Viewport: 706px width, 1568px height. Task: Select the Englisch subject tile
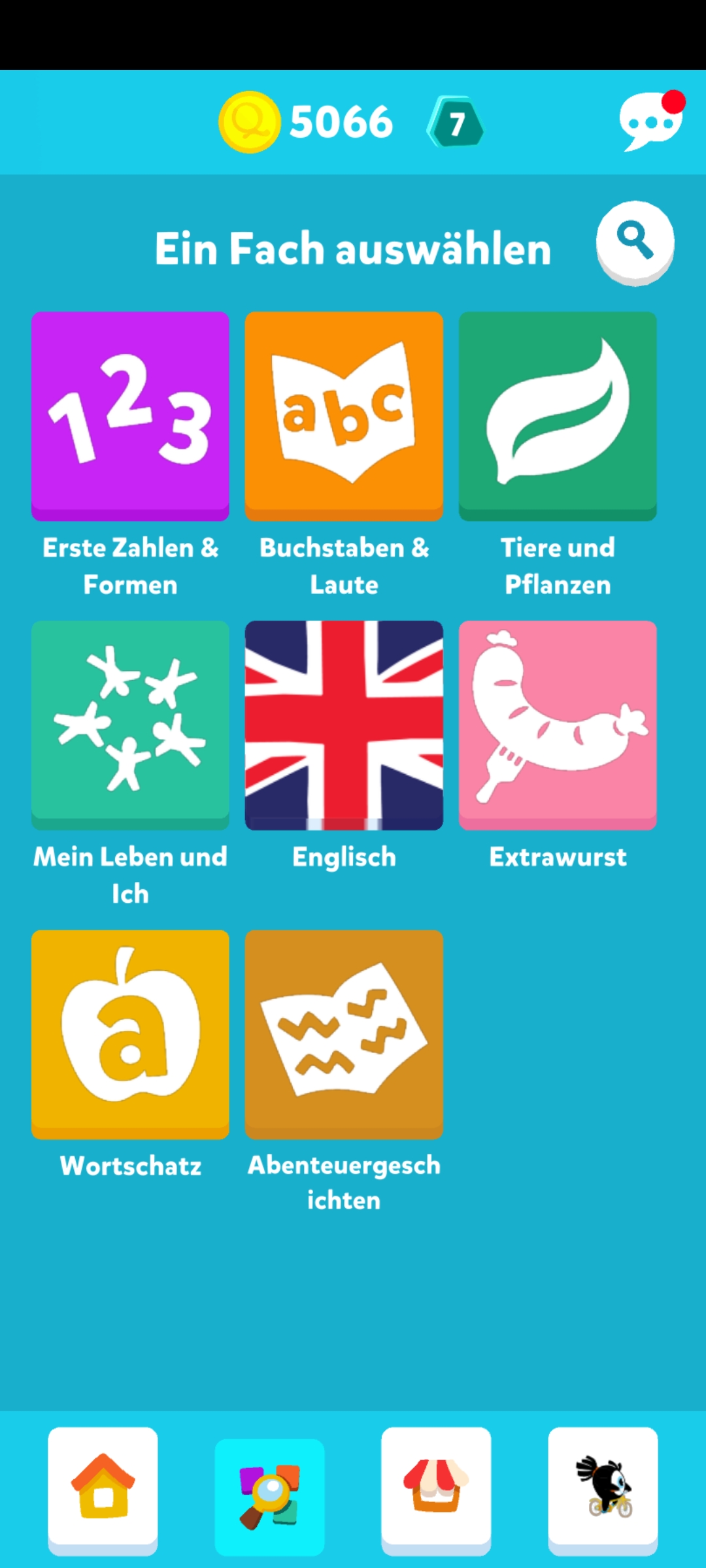point(344,725)
